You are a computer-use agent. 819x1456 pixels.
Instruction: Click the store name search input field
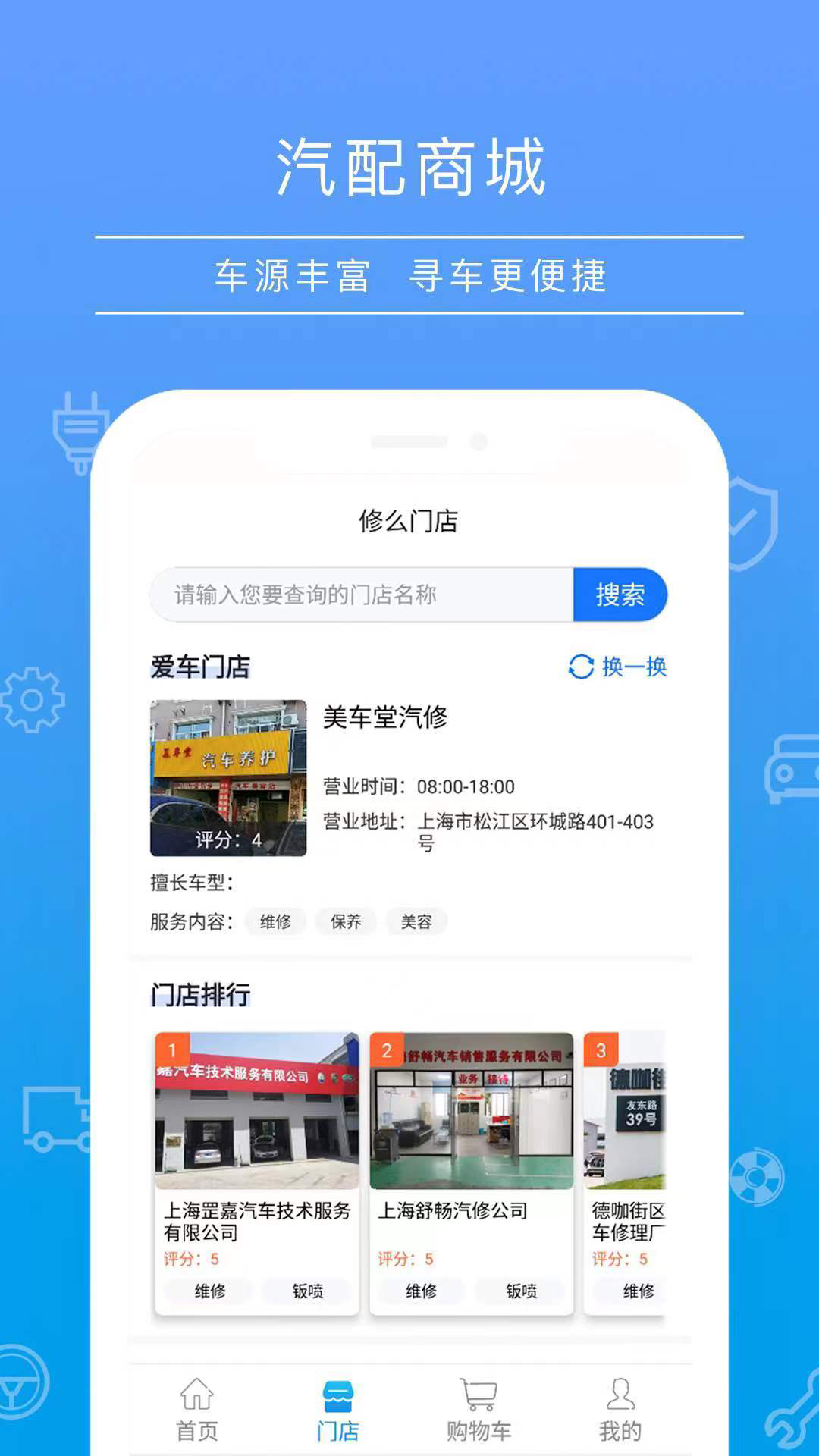pos(356,596)
